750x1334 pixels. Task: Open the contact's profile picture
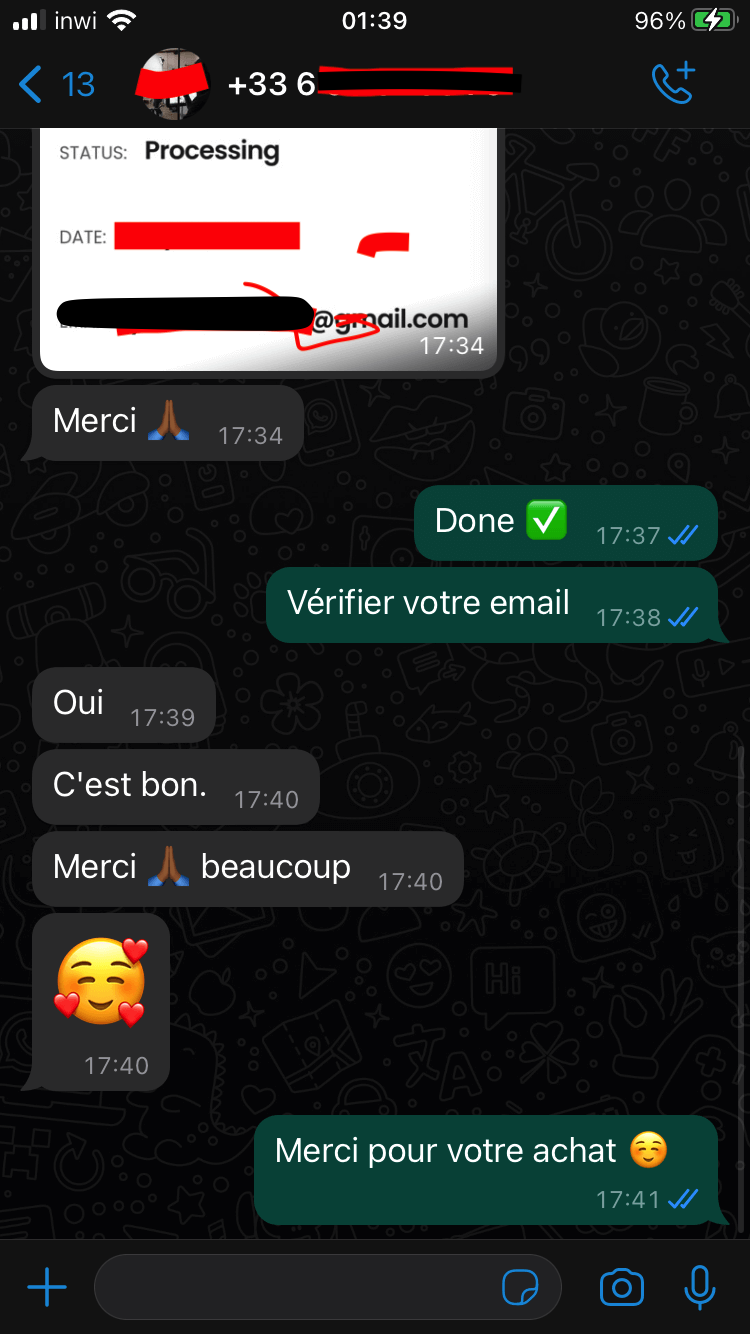173,85
